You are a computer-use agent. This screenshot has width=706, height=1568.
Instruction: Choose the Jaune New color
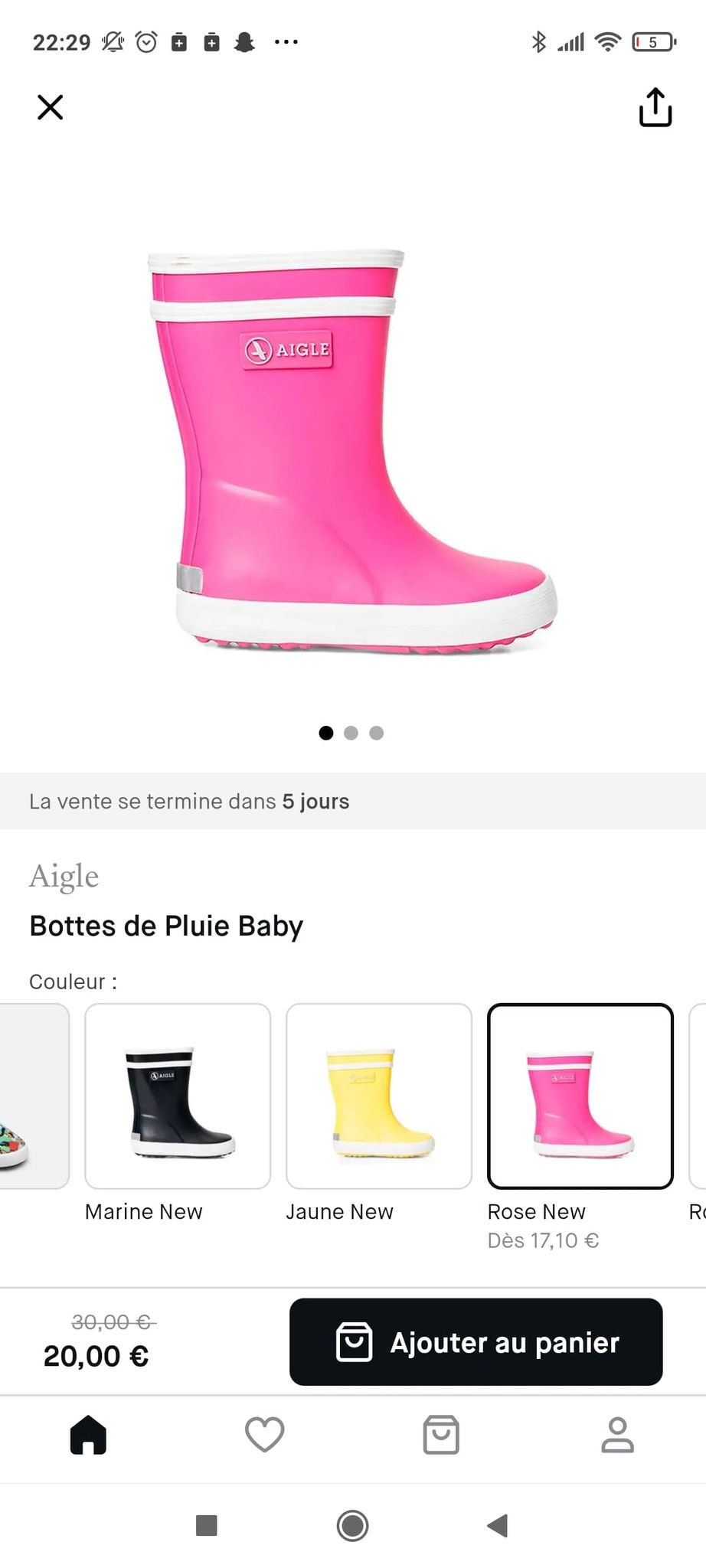(x=379, y=1096)
